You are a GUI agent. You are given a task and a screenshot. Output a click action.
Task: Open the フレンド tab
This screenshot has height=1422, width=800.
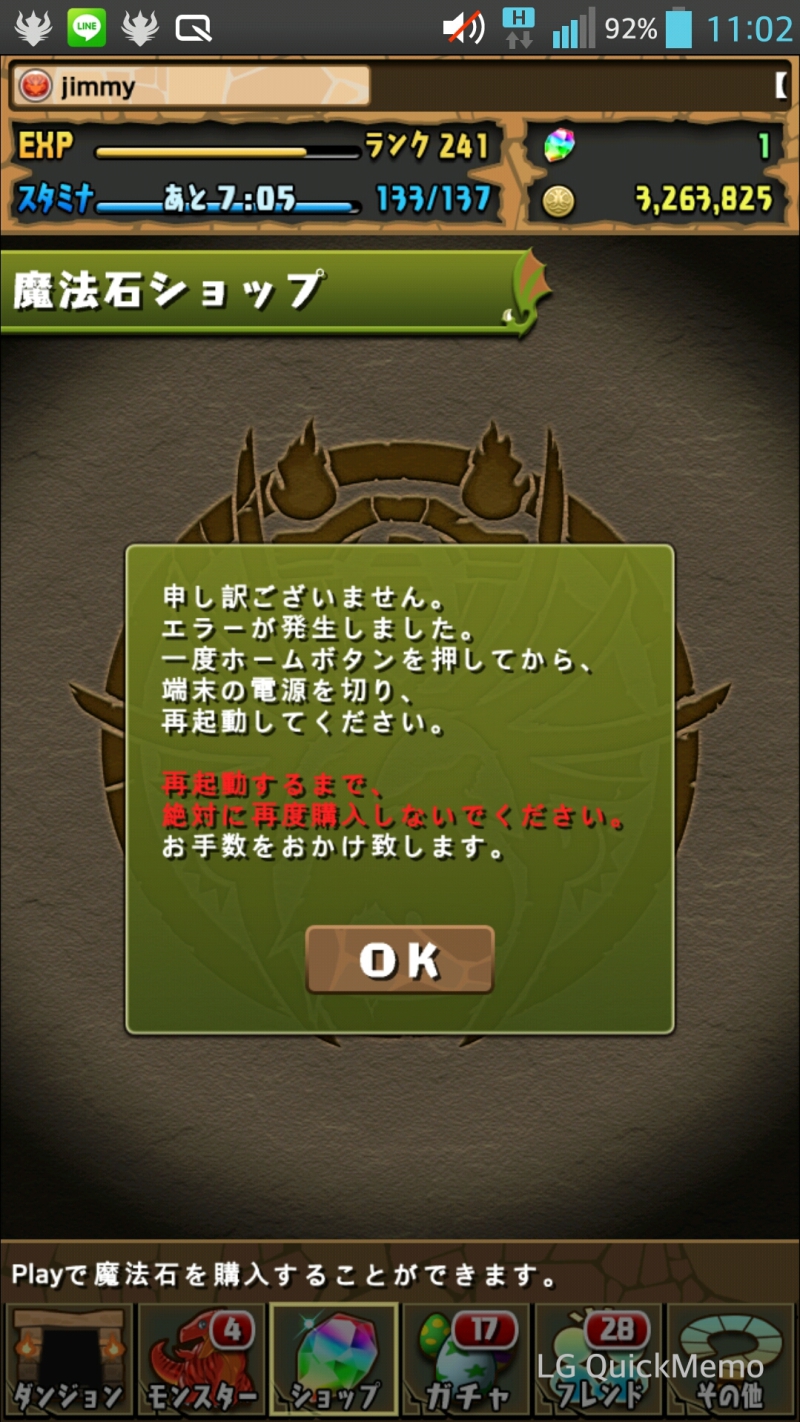[x=599, y=1358]
